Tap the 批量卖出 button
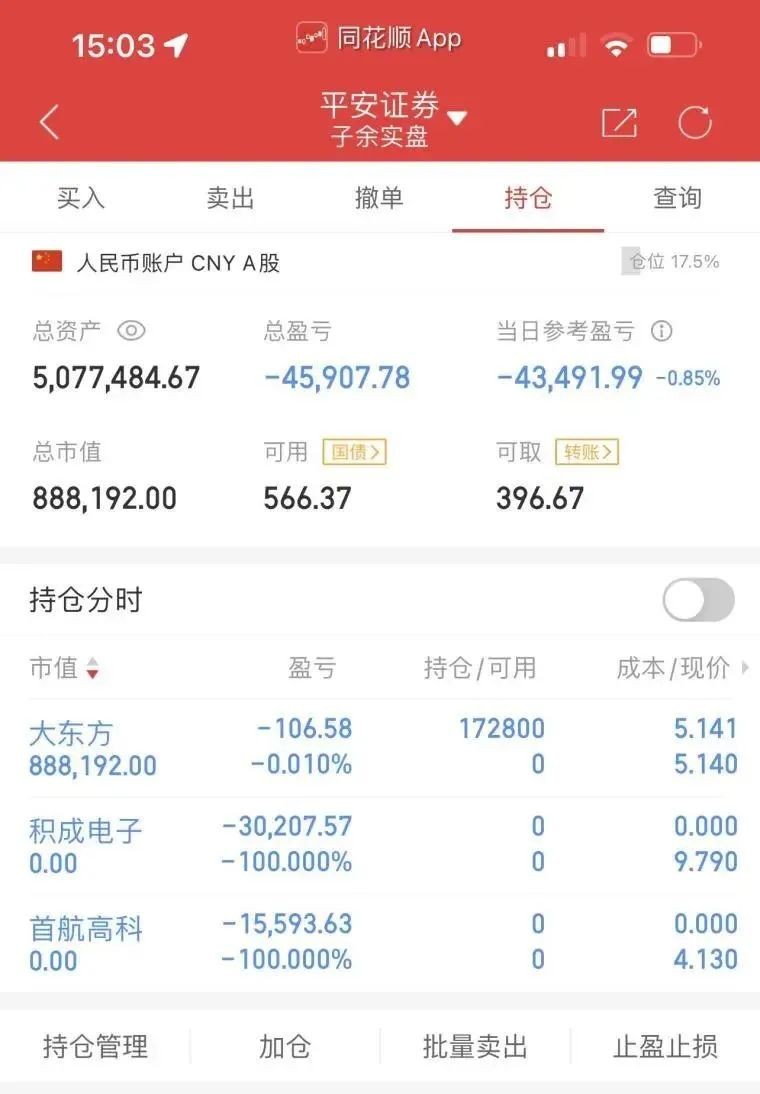The width and height of the screenshot is (760, 1094). [475, 1047]
